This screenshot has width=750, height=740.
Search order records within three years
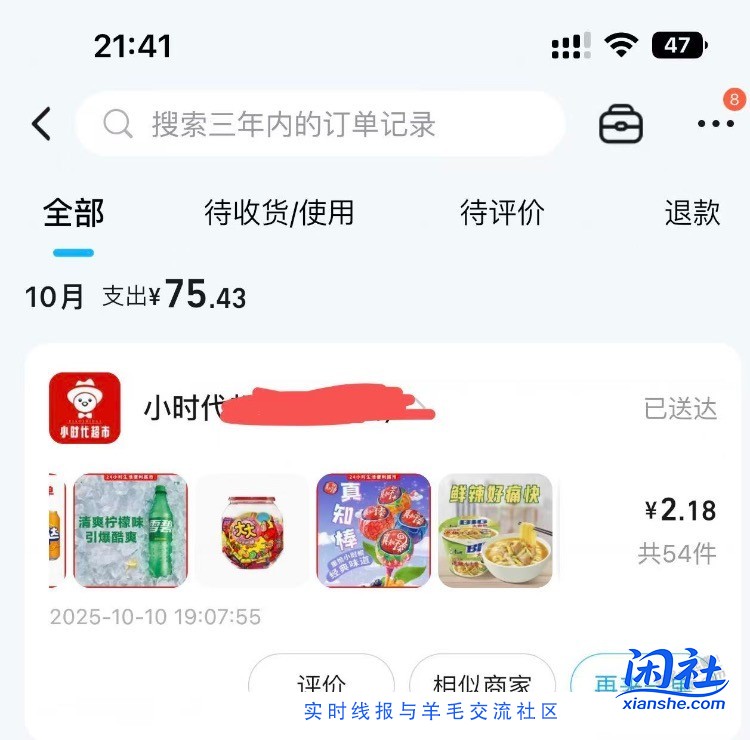320,124
